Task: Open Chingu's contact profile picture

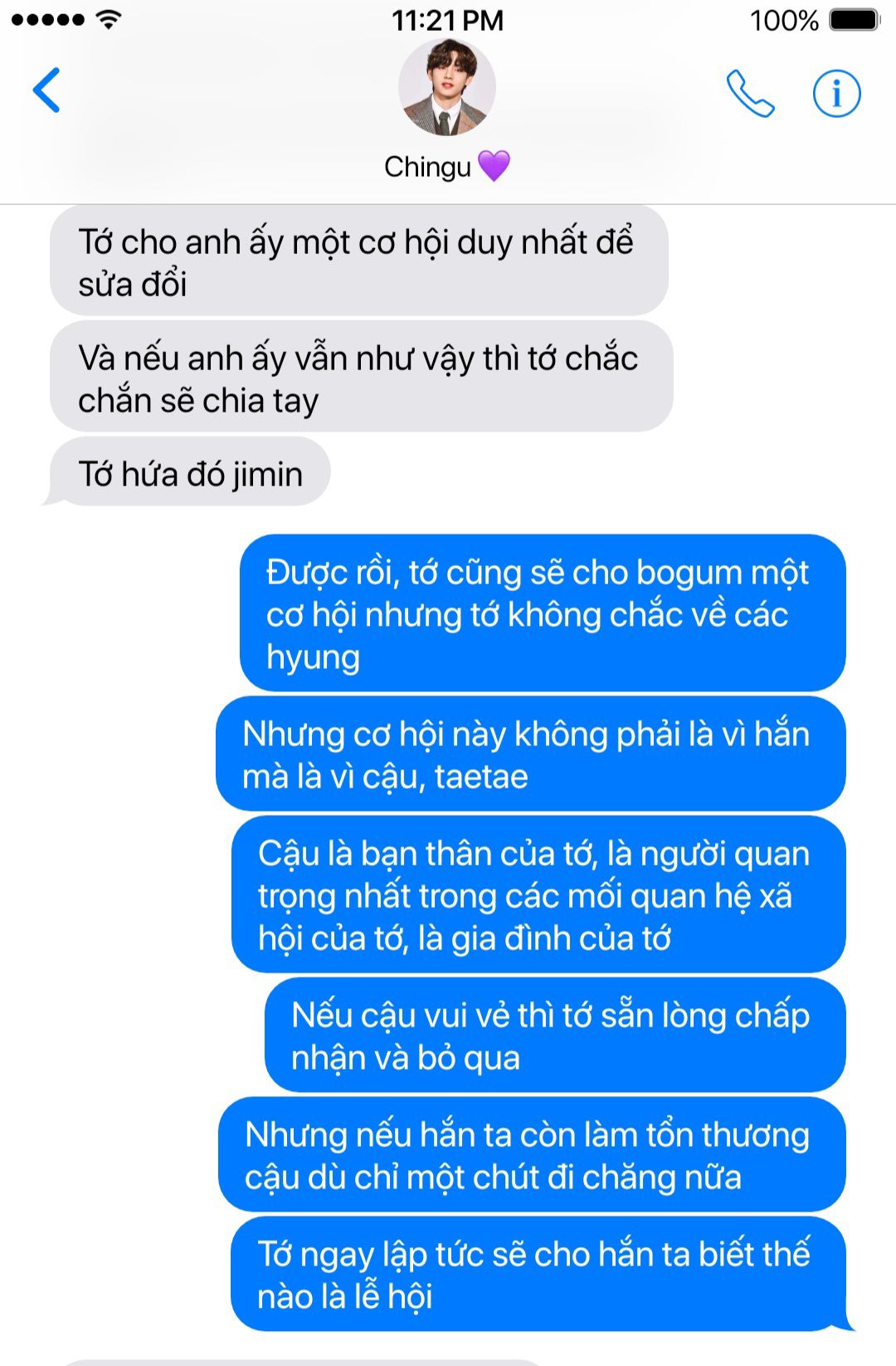Action: (447, 88)
